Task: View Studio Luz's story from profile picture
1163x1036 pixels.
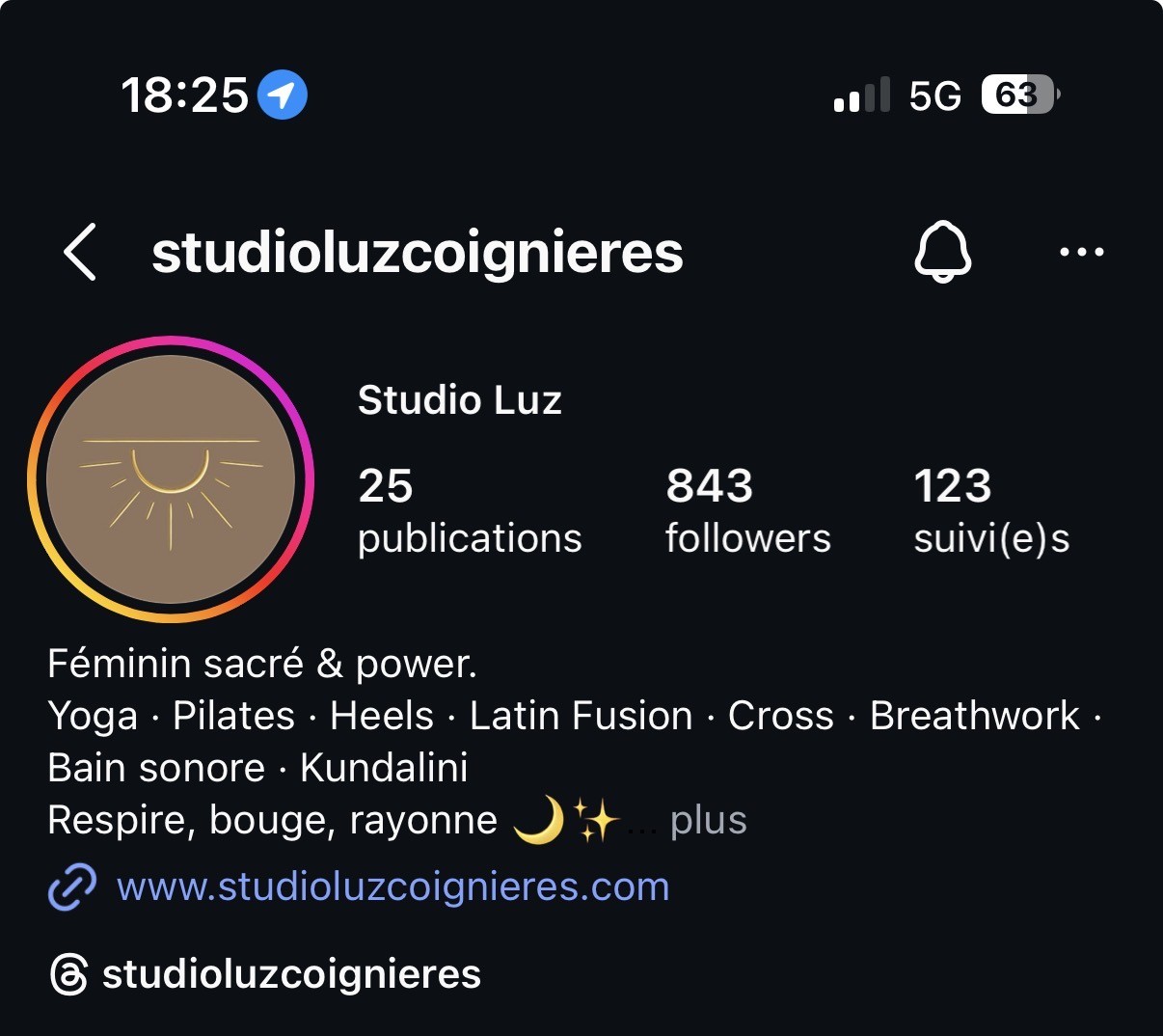Action: 171,479
